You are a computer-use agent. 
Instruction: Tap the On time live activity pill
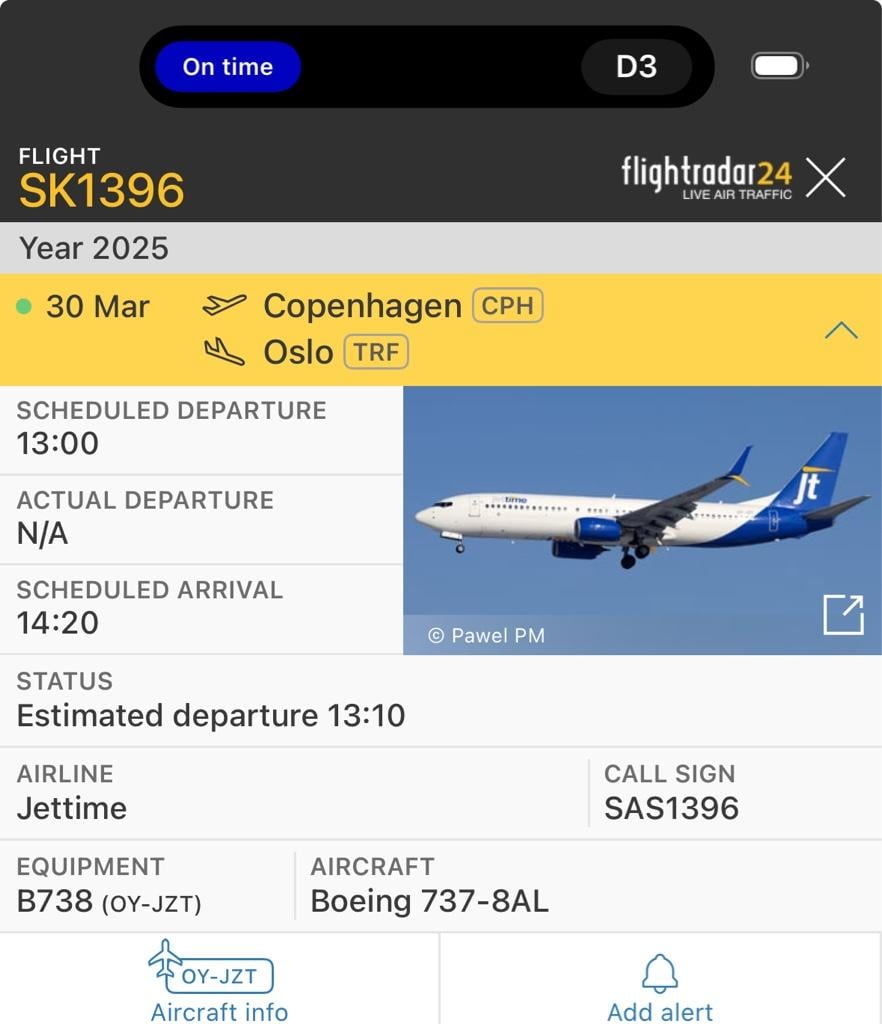coord(228,67)
